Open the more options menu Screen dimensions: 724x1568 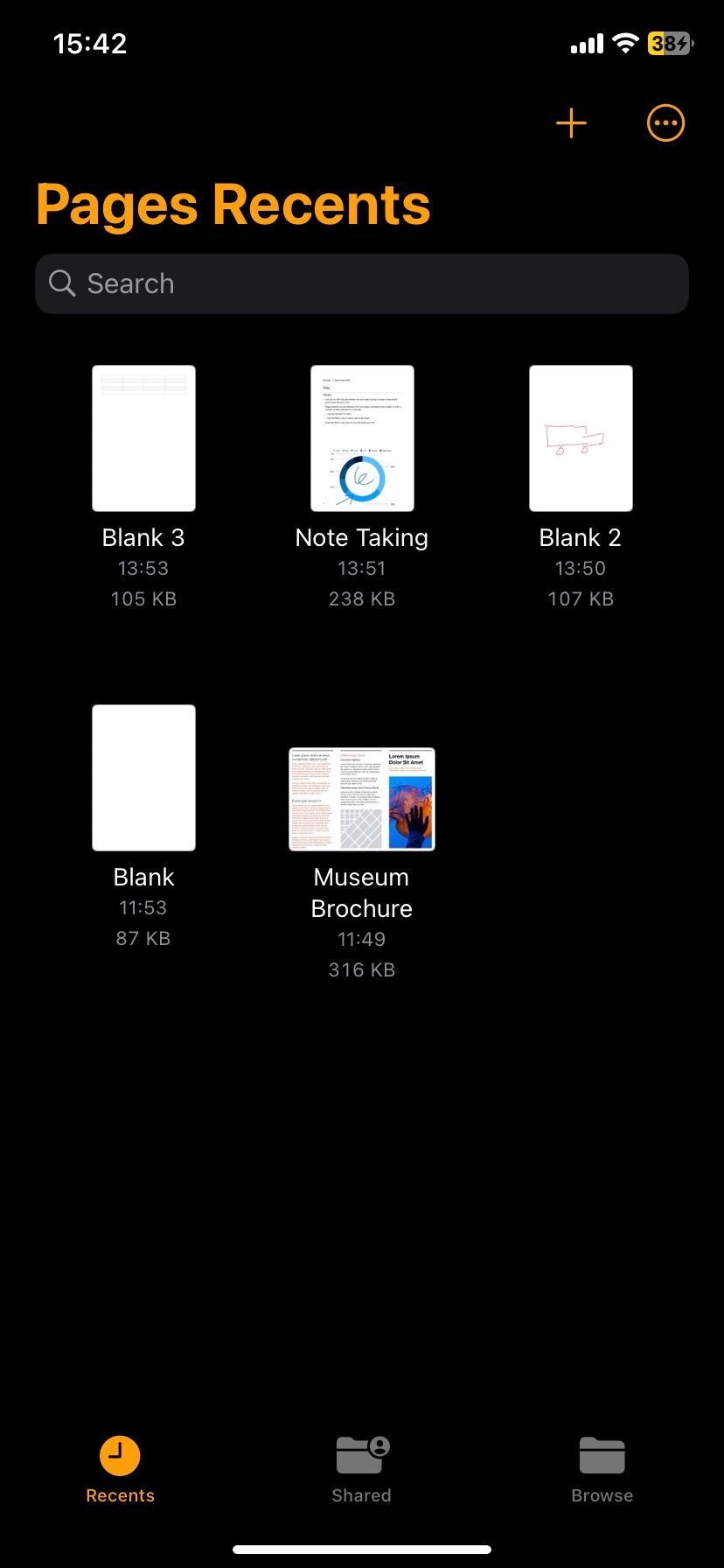(665, 123)
